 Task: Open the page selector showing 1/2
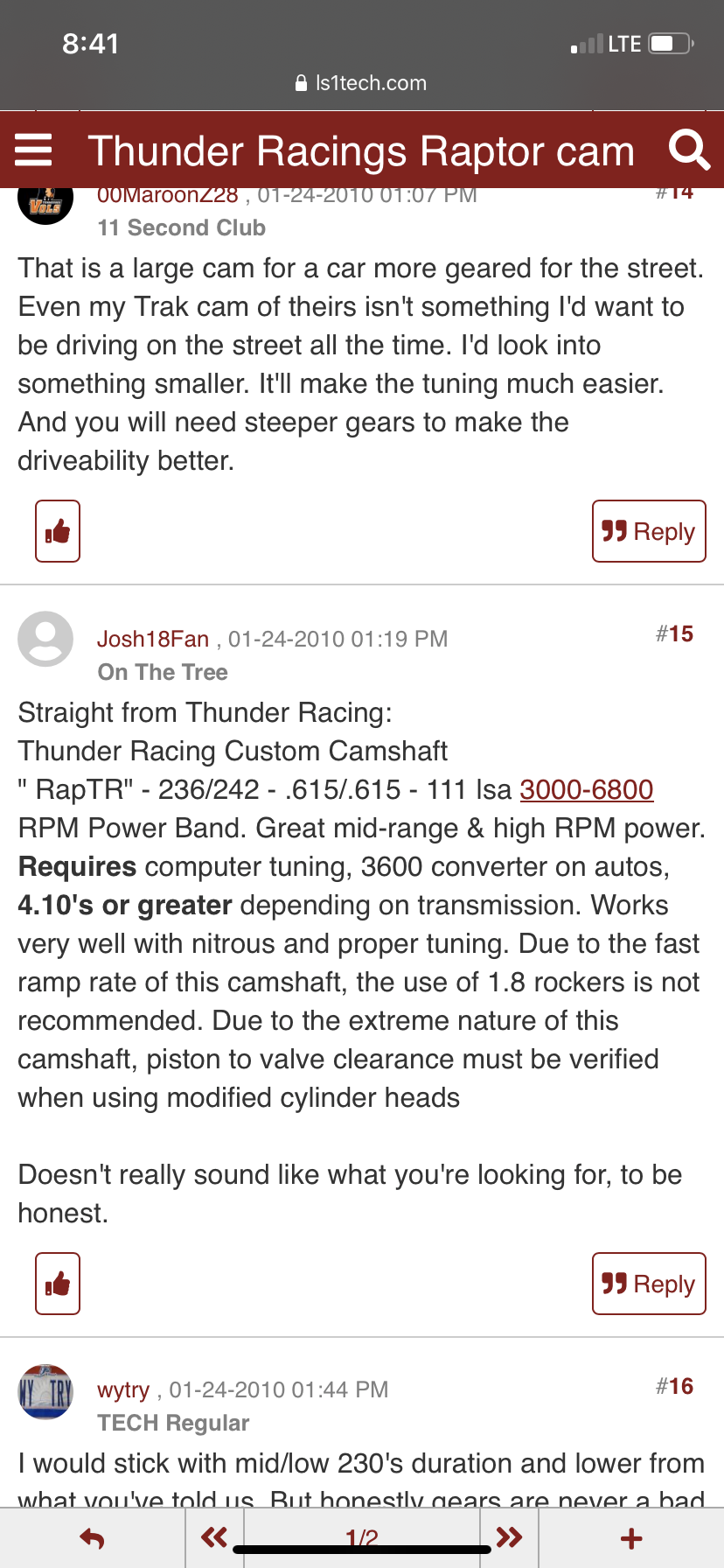tap(361, 1537)
